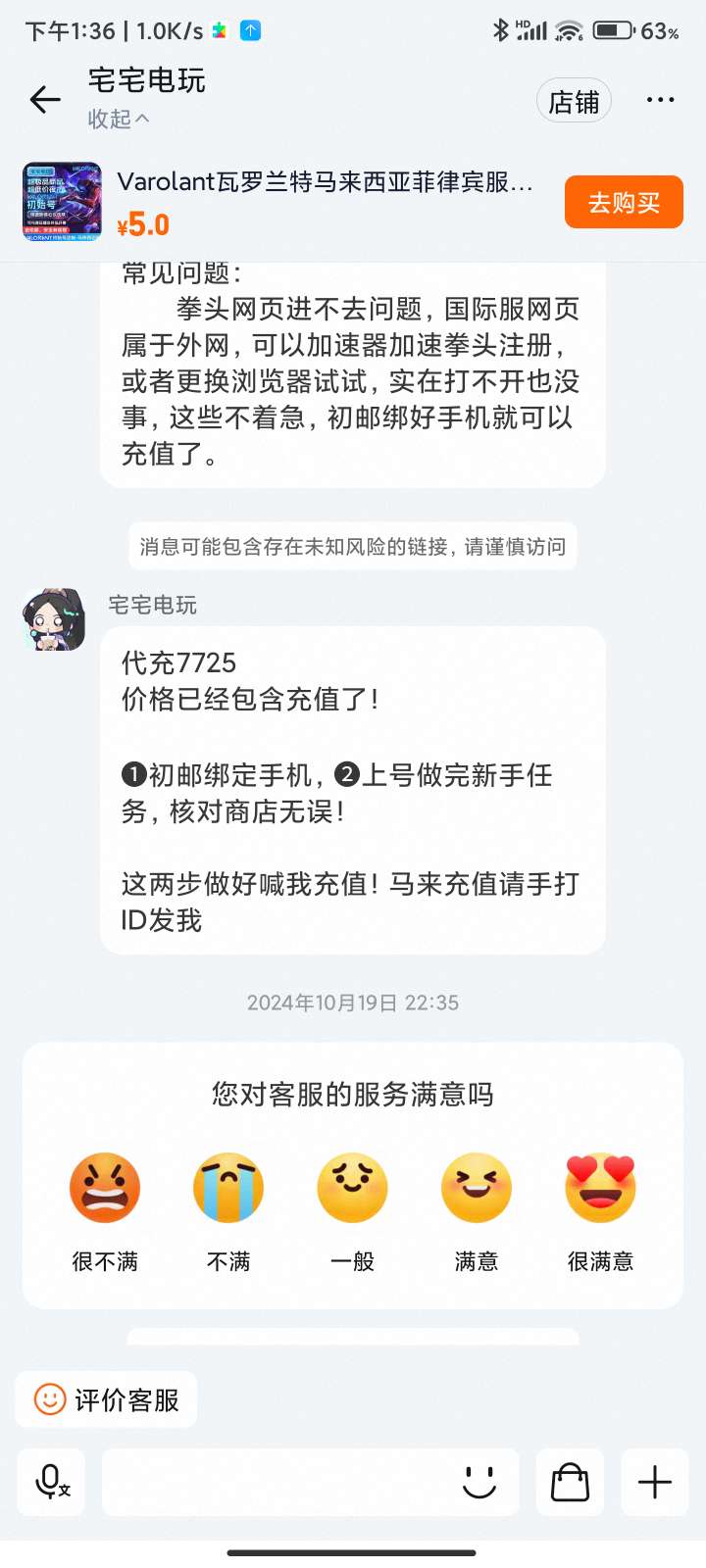The height and width of the screenshot is (1568, 706).
Task: Rate service as 不满
Action: pos(228,1188)
